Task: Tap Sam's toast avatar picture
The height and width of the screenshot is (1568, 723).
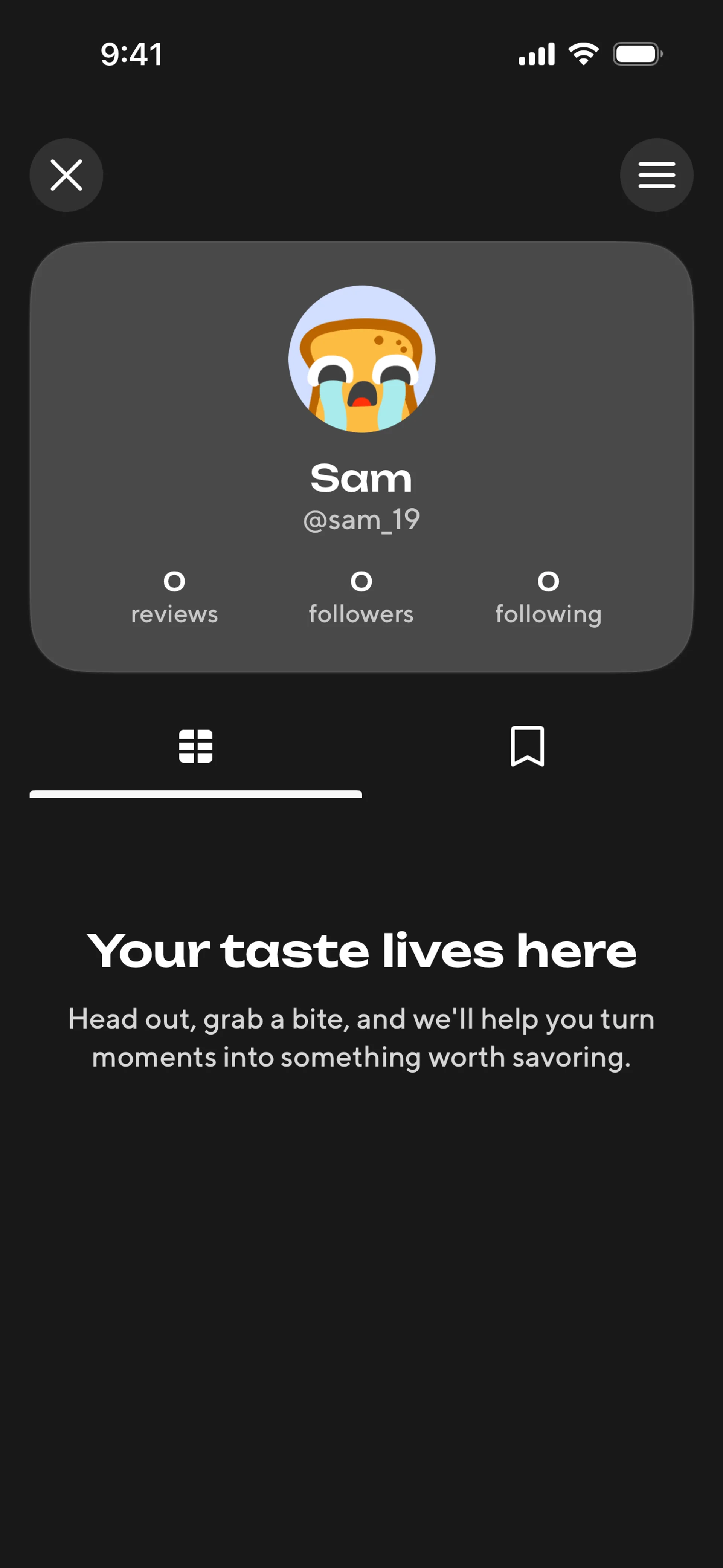Action: pyautogui.click(x=361, y=359)
